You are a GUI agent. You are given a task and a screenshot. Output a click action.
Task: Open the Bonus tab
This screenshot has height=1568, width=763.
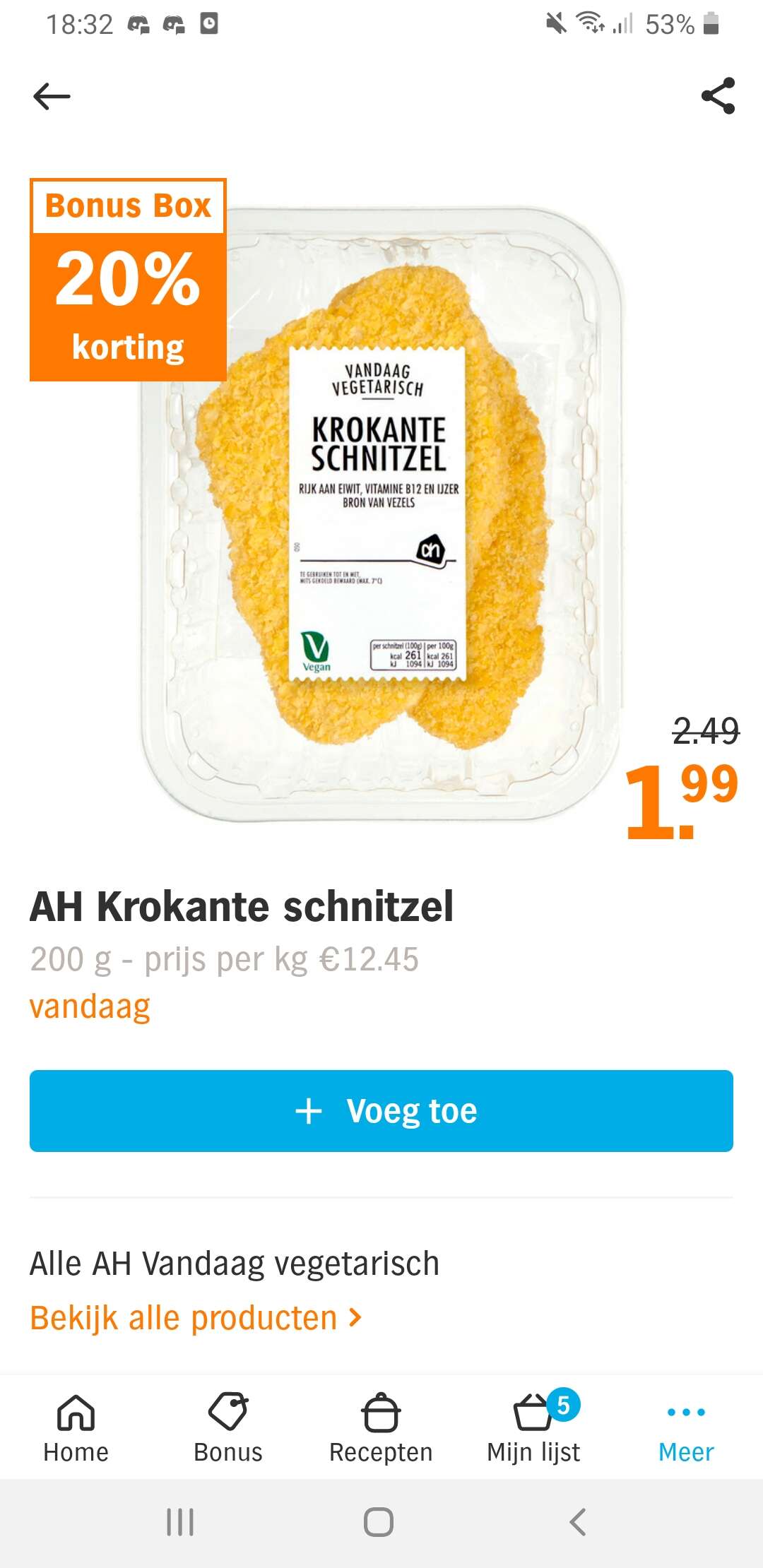[x=228, y=1427]
